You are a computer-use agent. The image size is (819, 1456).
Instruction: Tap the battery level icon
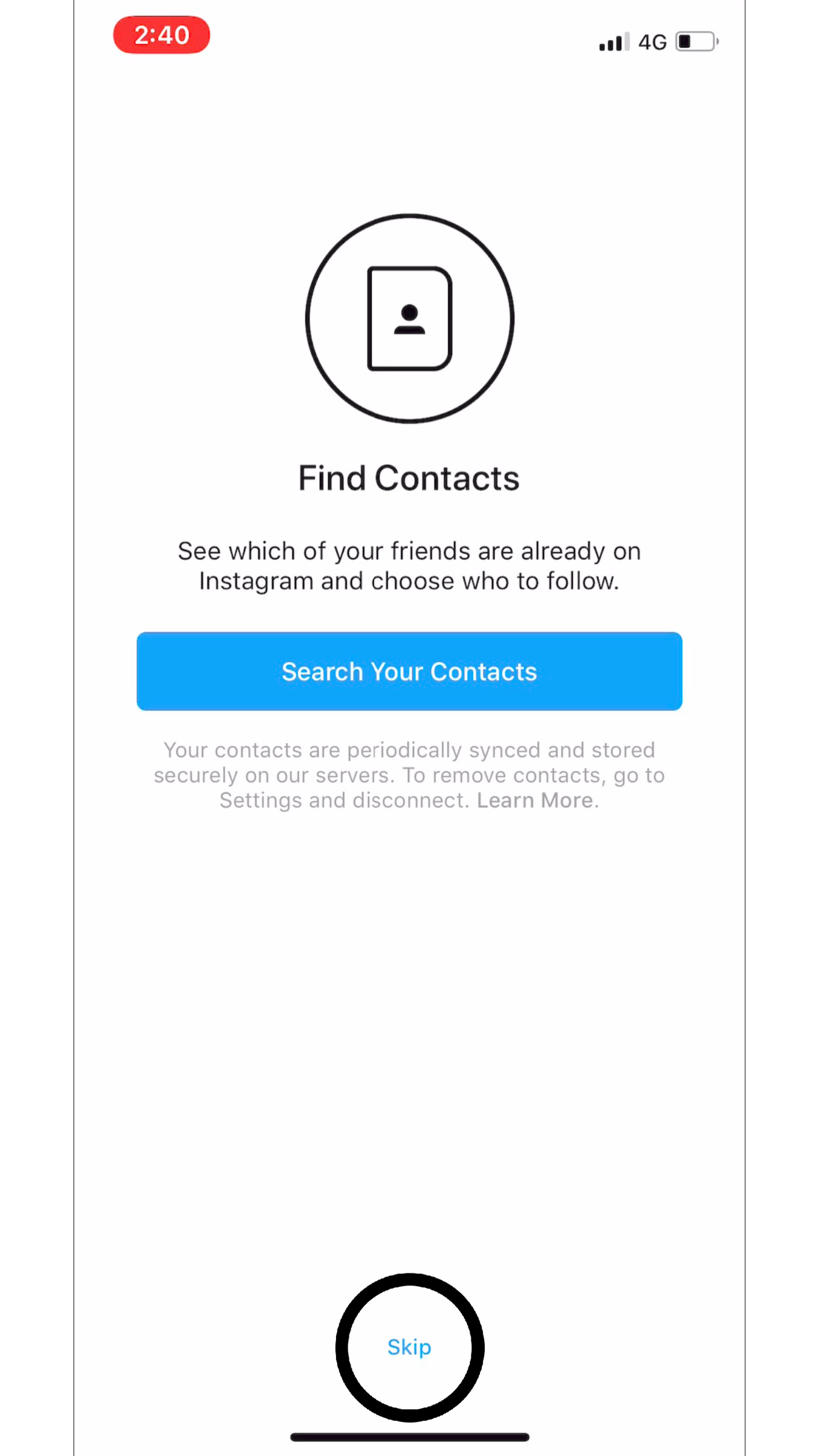[x=695, y=41]
